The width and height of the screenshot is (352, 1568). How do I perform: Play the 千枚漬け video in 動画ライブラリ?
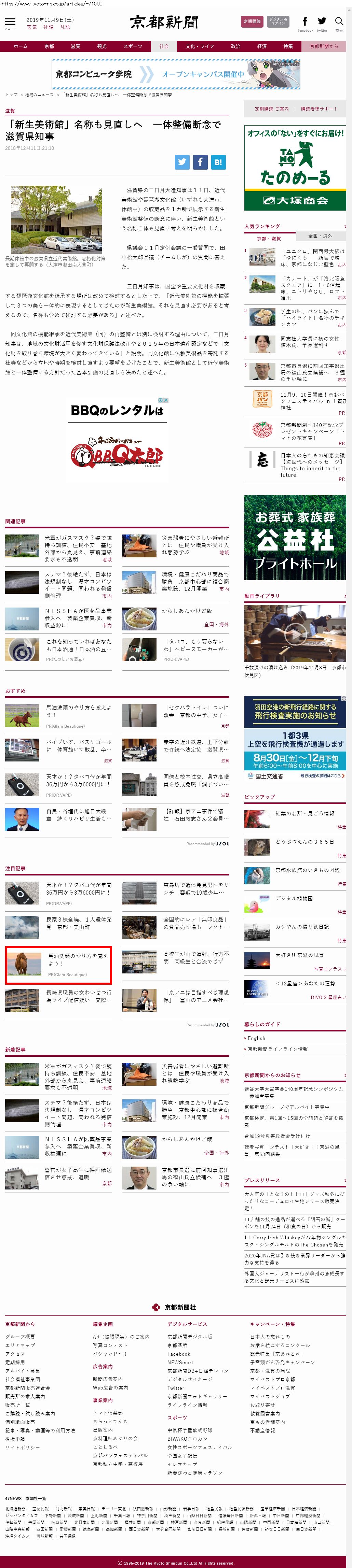(x=295, y=634)
